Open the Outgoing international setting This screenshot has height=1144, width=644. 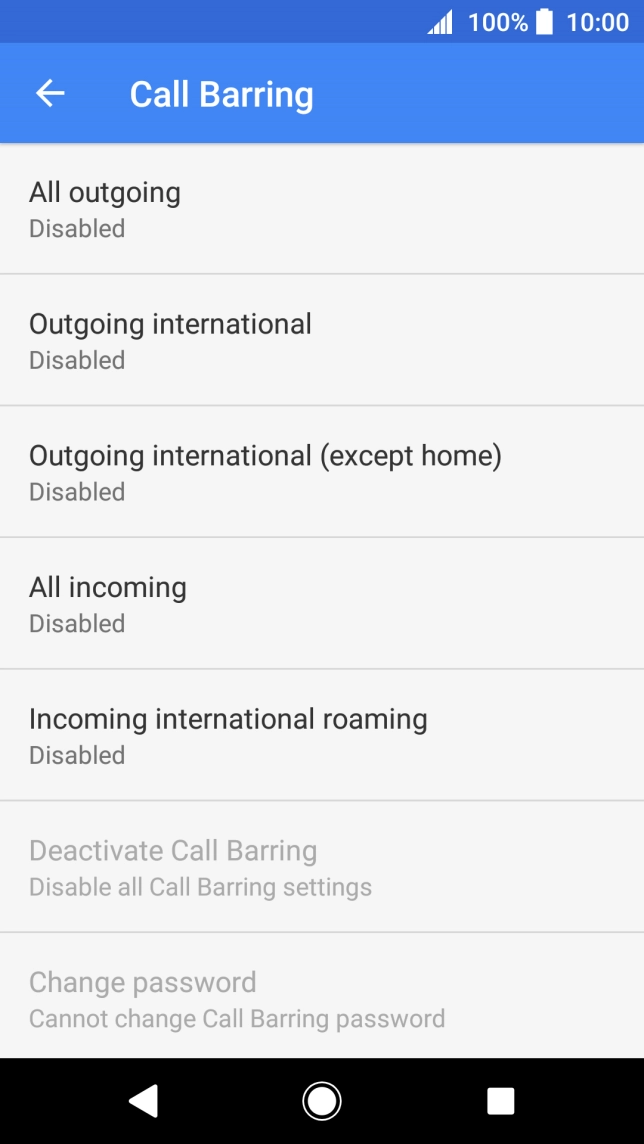tap(321, 340)
